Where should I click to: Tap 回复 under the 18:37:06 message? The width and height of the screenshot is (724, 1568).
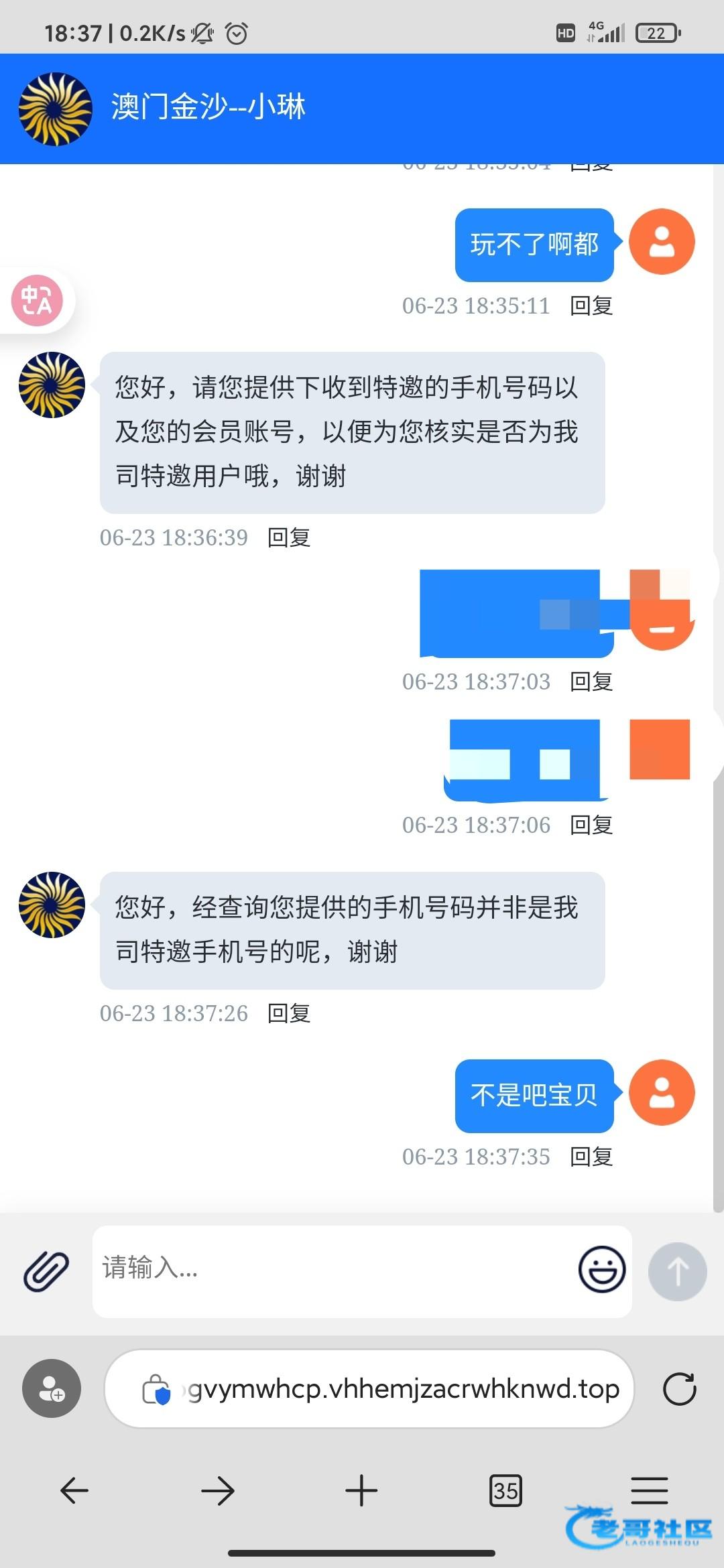[x=591, y=826]
